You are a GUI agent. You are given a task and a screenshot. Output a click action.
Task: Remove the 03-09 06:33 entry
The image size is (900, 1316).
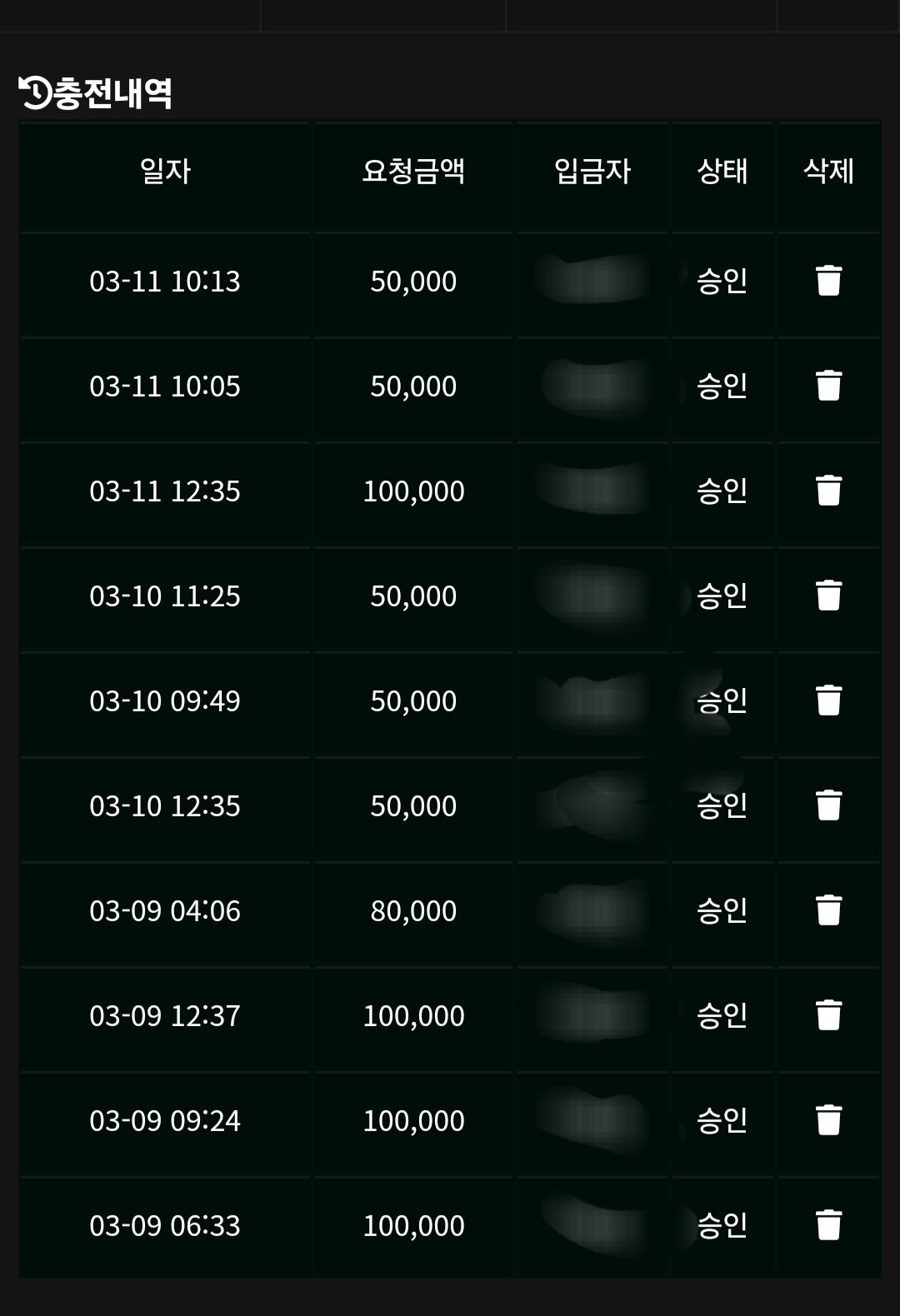[828, 1225]
